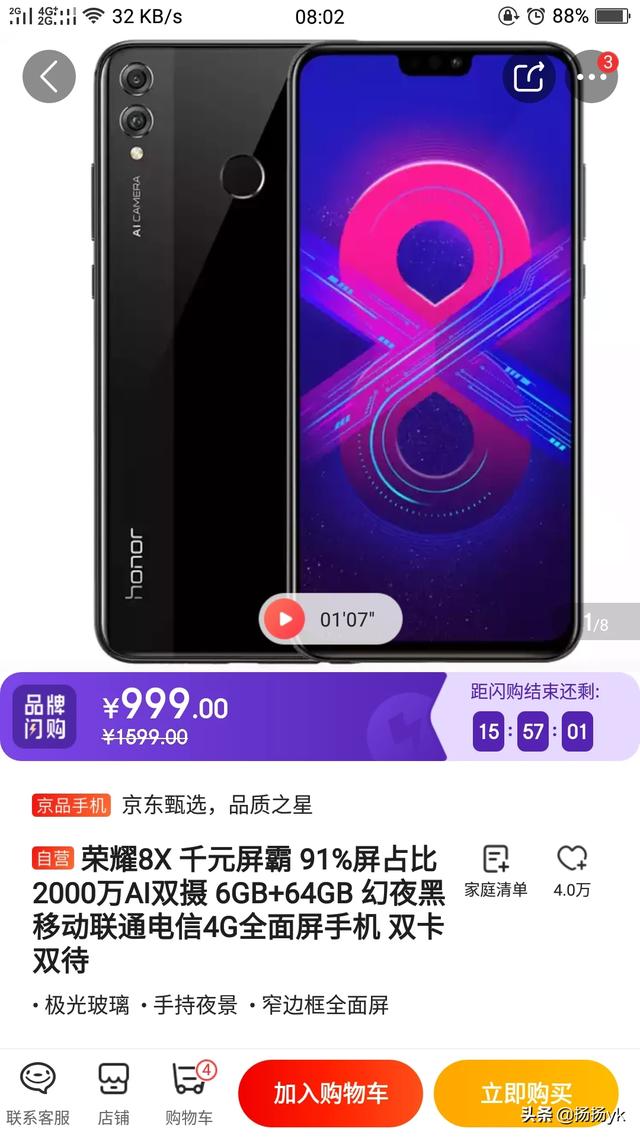Image resolution: width=640 pixels, height=1138 pixels.
Task: Tap 加入购物车 to add to cart
Action: coord(330,1093)
